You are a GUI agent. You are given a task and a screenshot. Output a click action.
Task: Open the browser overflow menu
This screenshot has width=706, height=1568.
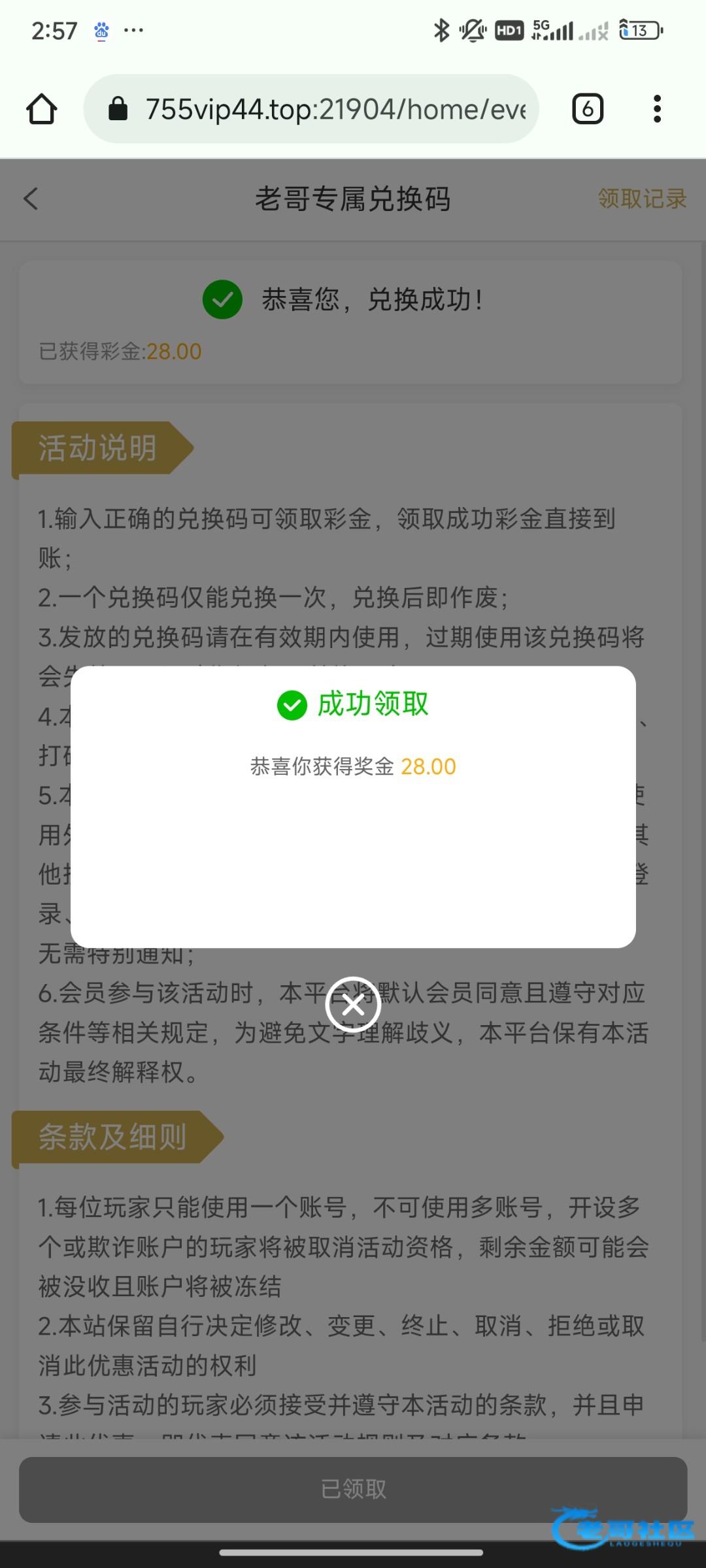657,109
